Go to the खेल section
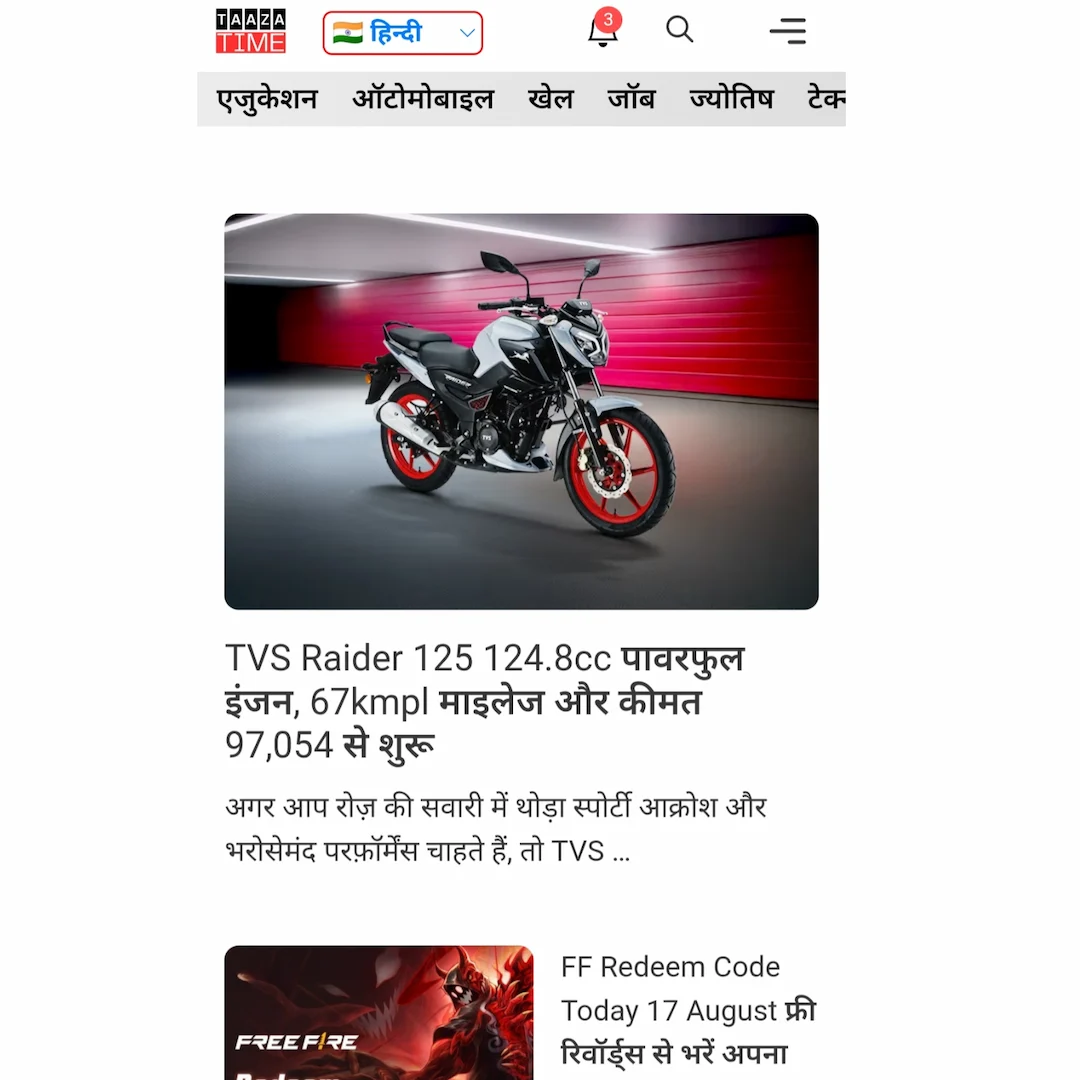The width and height of the screenshot is (1080, 1080). click(x=551, y=99)
